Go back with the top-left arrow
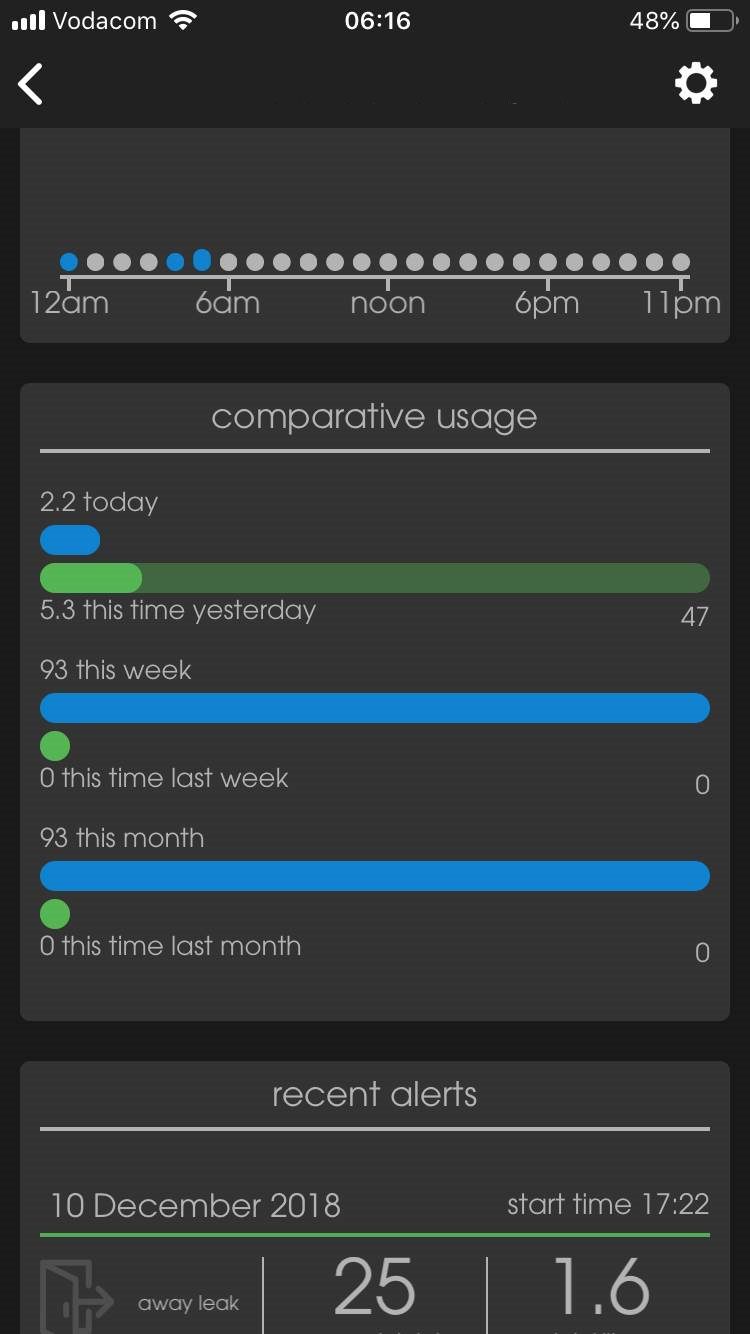Screen dimensions: 750x1334 (x=31, y=84)
